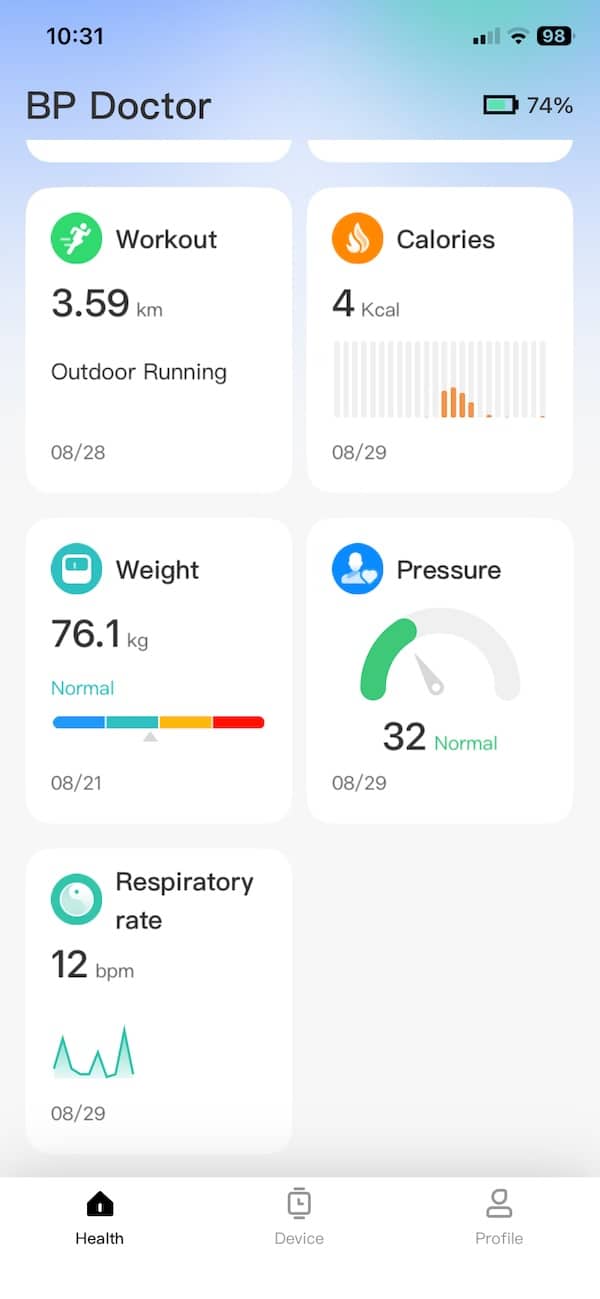Viewport: 600px width, 1299px height.
Task: Open the Workout card
Action: click(x=159, y=340)
